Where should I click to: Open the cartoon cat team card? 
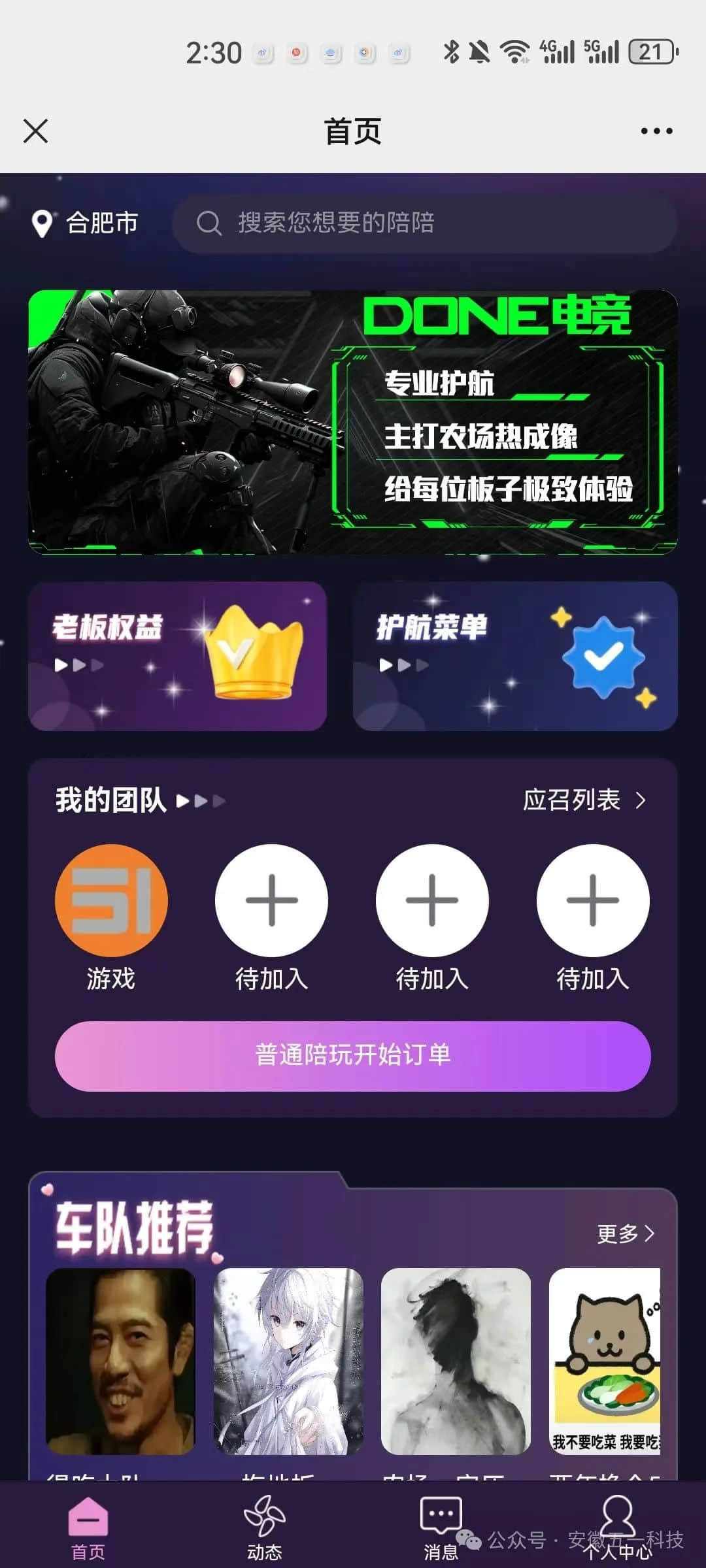pos(605,1361)
